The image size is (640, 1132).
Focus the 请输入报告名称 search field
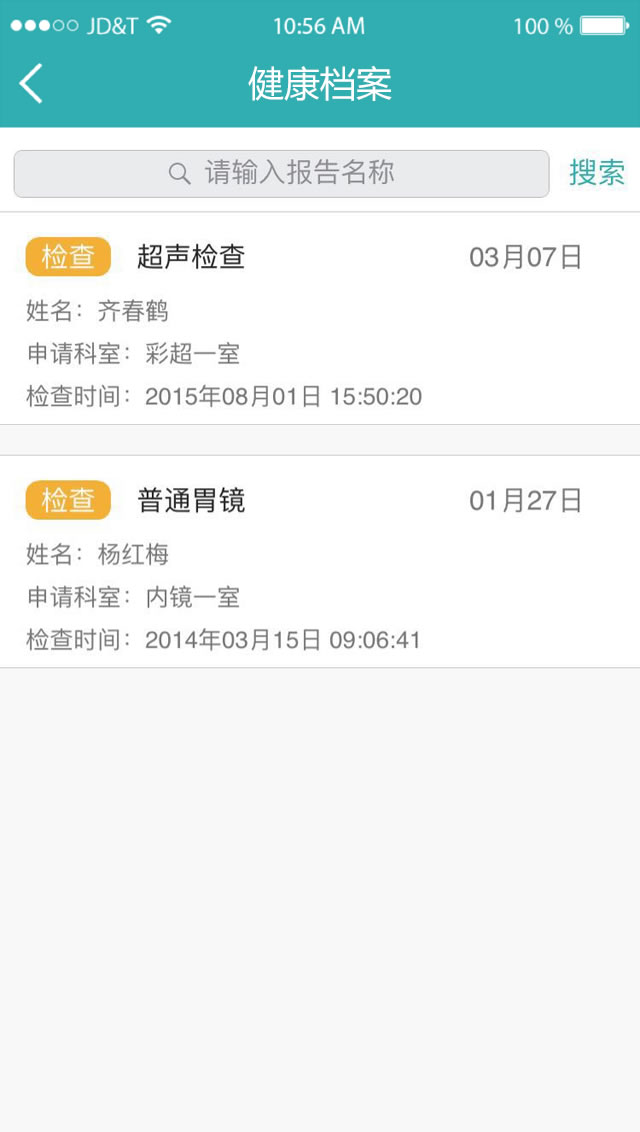[x=281, y=173]
